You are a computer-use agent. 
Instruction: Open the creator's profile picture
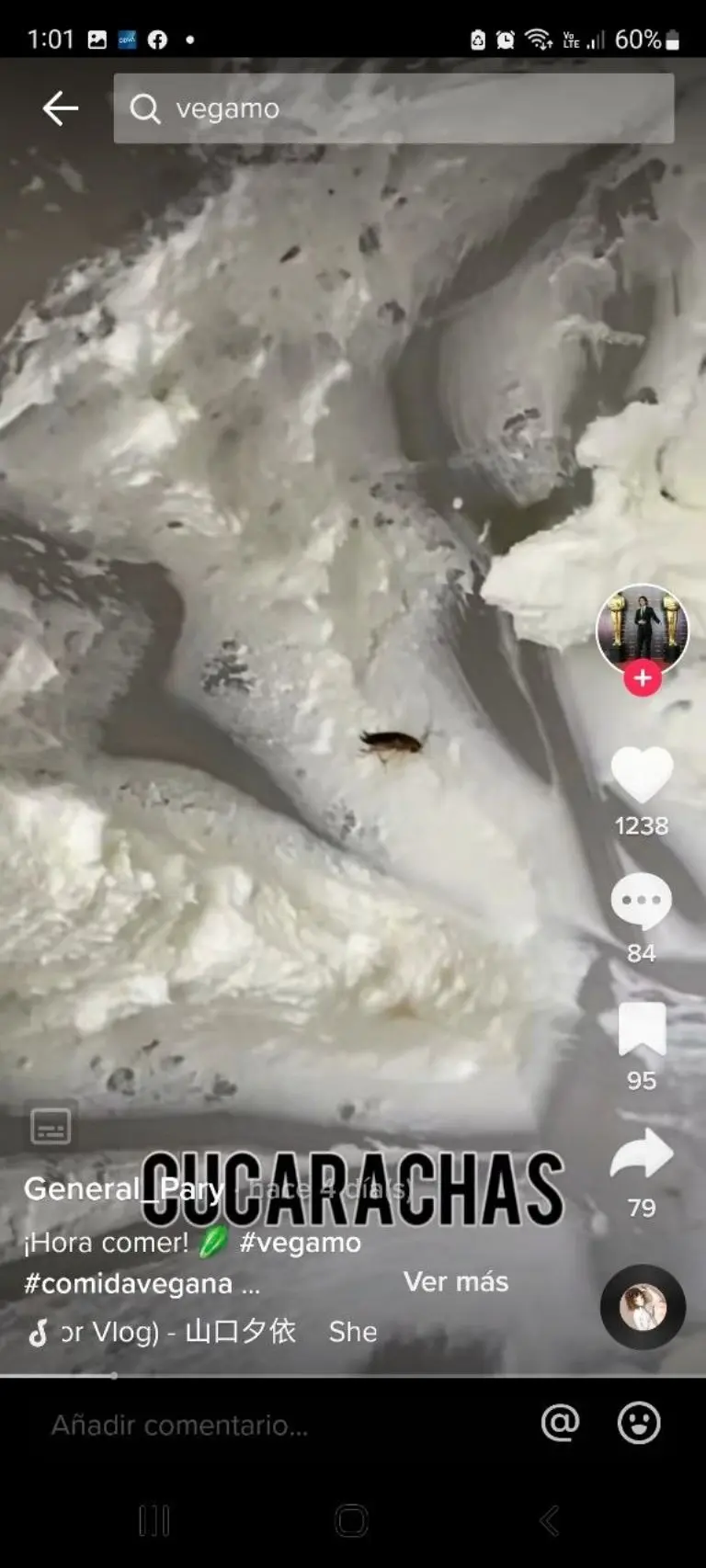pyautogui.click(x=642, y=630)
